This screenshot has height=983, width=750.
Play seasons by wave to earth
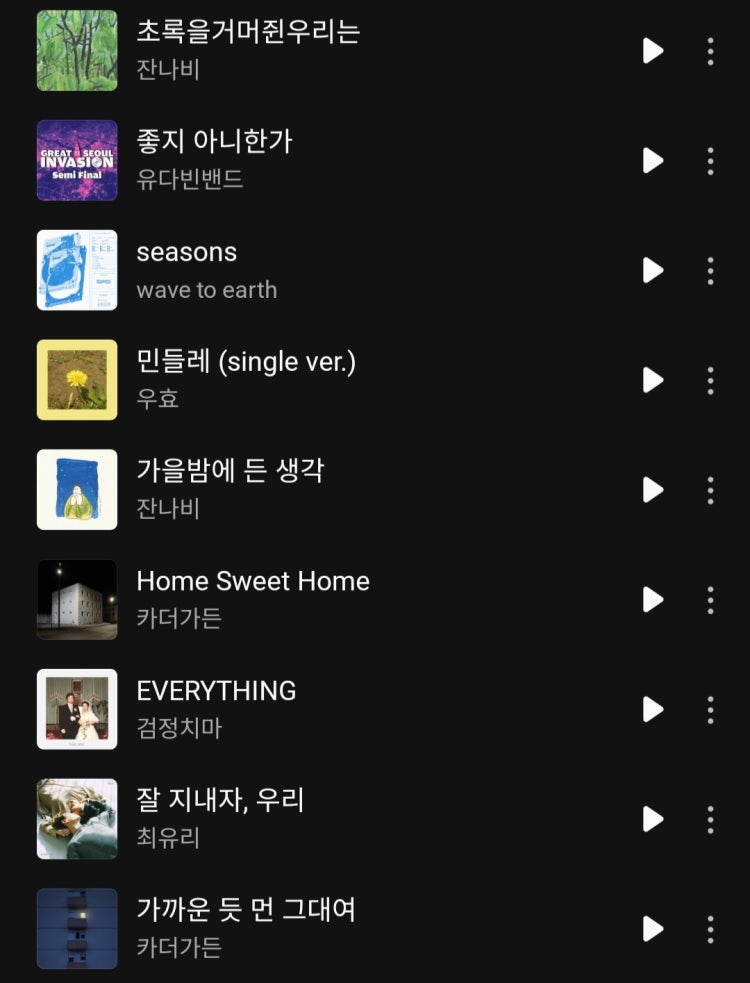[x=653, y=270]
